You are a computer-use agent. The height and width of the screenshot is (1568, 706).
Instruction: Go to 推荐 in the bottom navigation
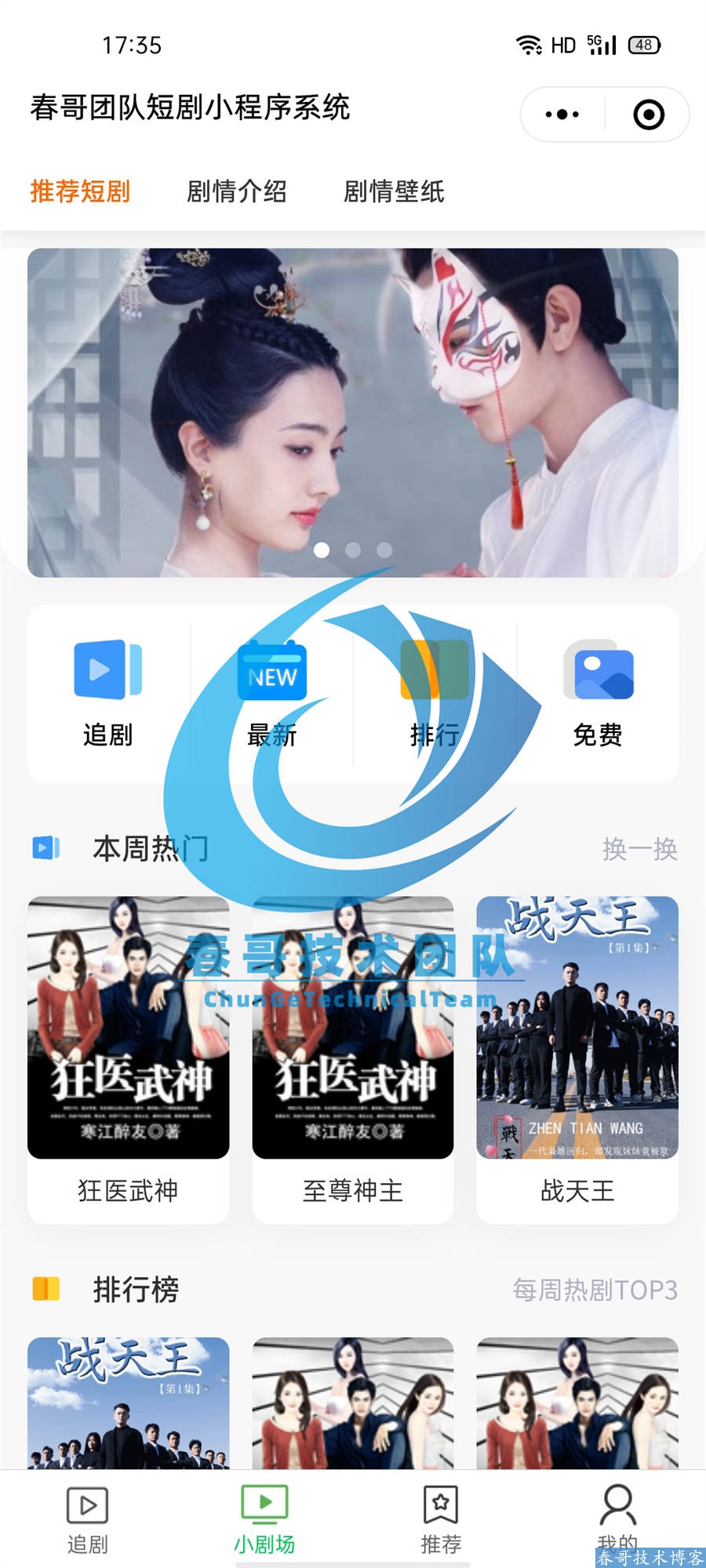click(x=441, y=1519)
